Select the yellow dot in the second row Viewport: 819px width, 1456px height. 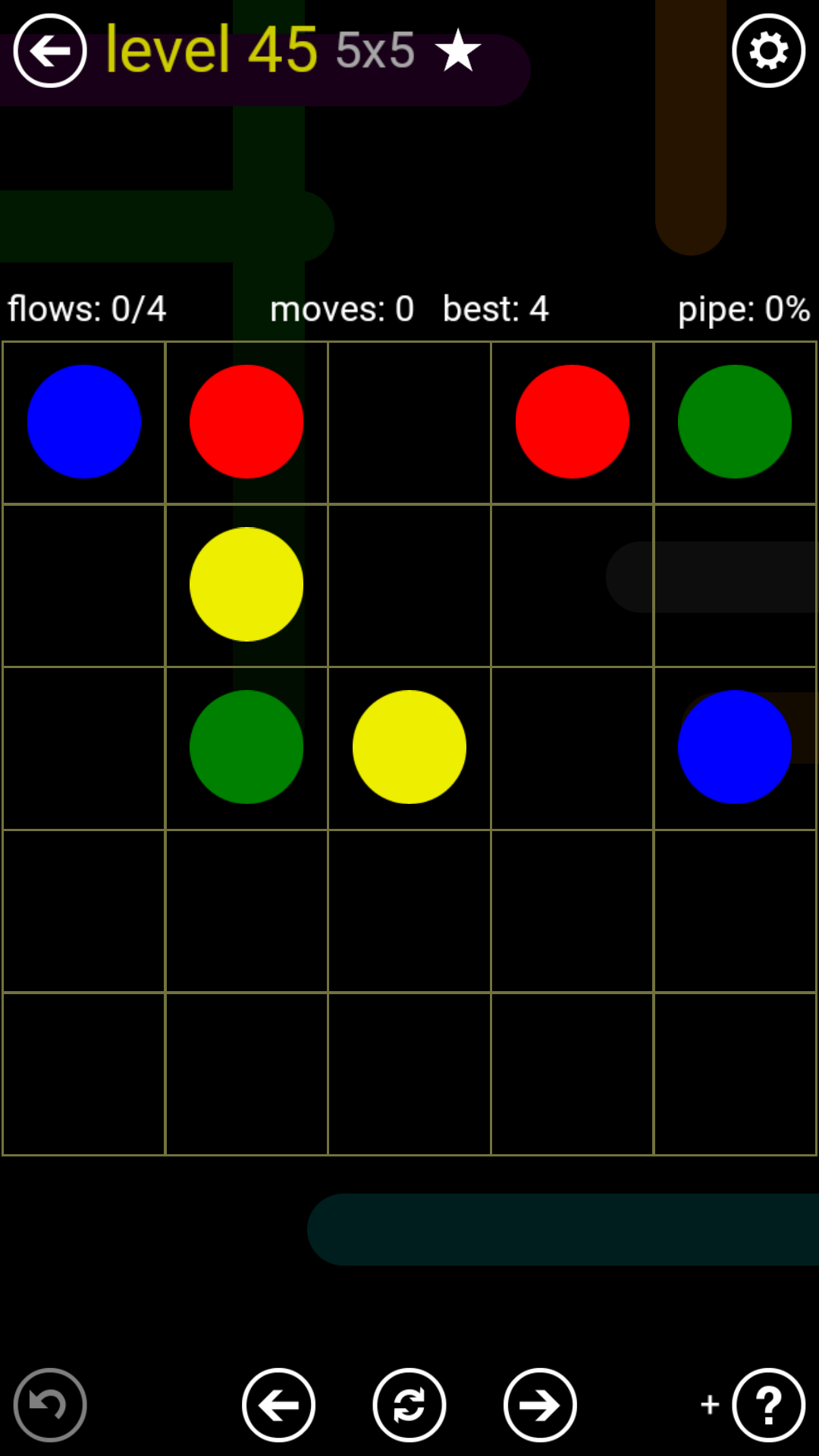[246, 584]
